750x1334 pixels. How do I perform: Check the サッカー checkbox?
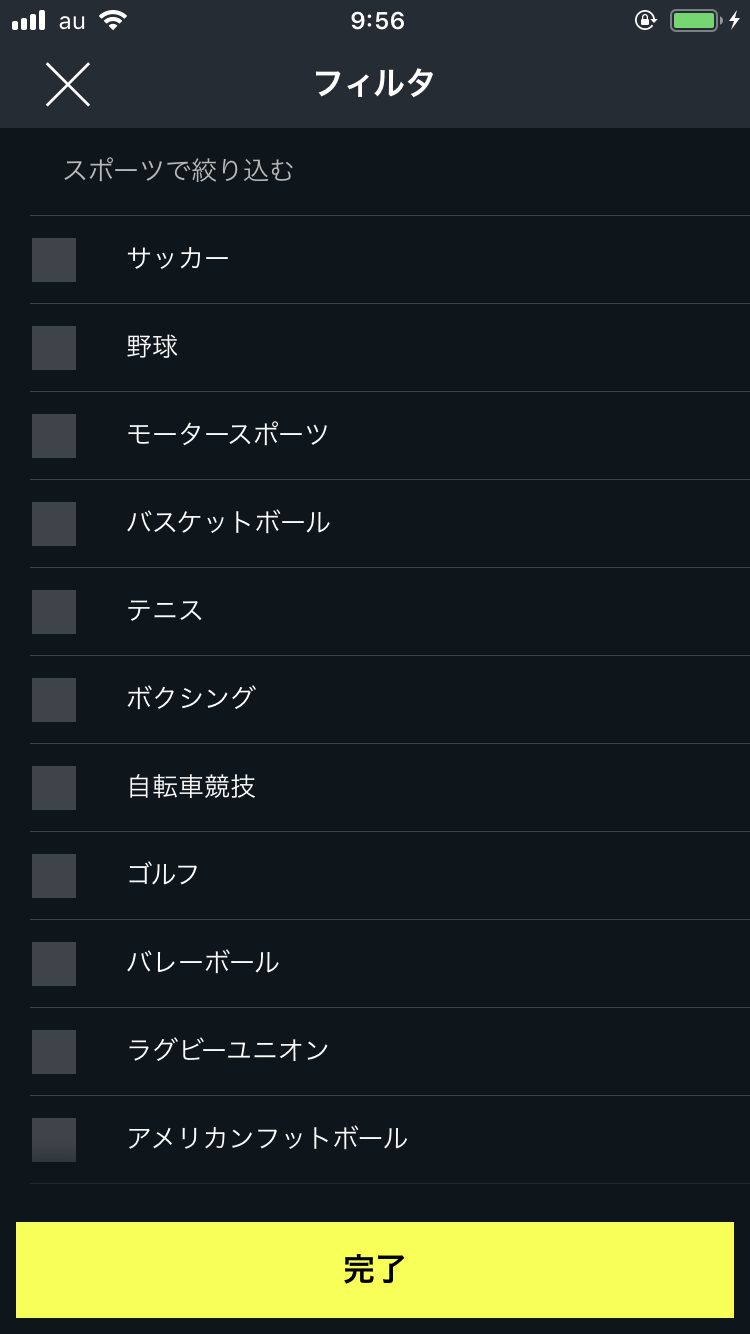54,260
